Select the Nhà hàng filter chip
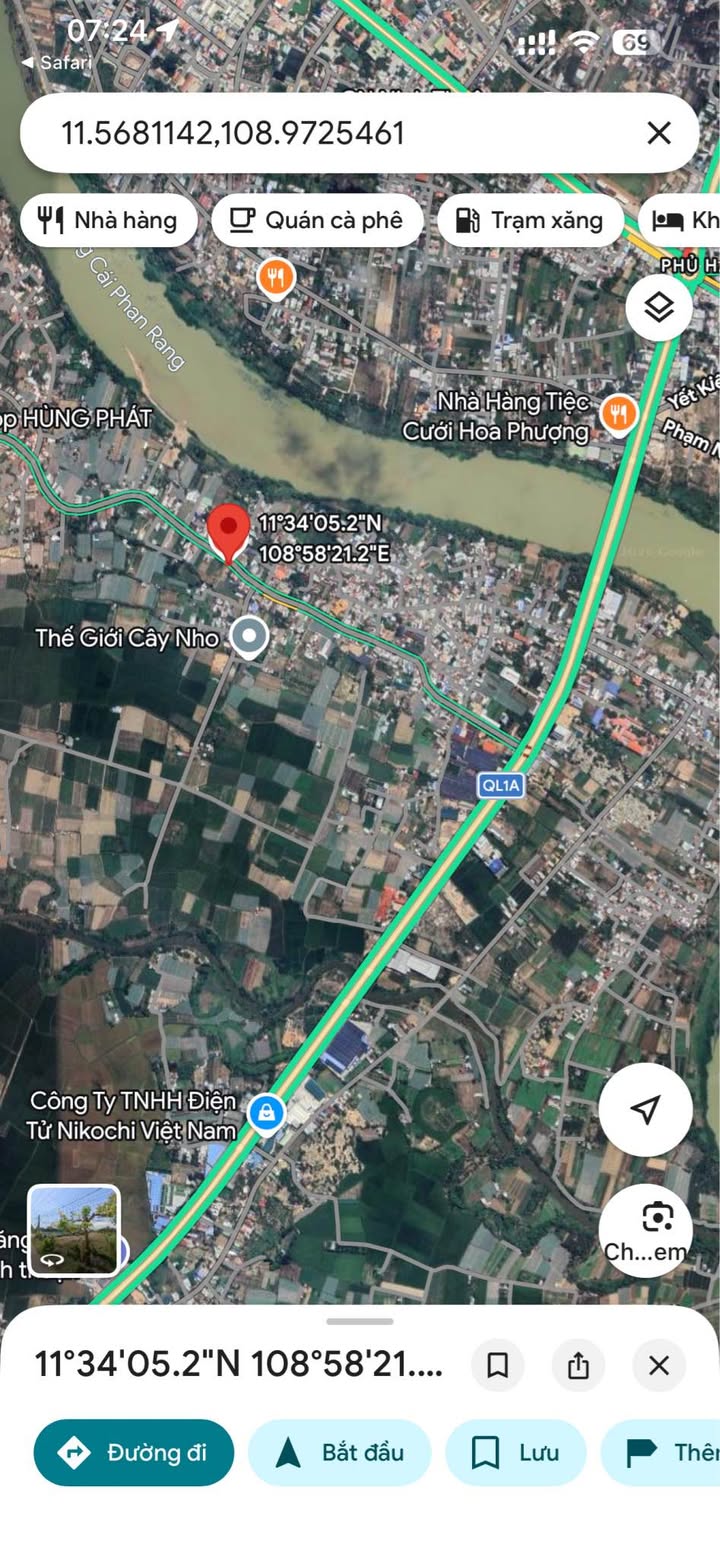This screenshot has height=1557, width=720. [x=108, y=220]
